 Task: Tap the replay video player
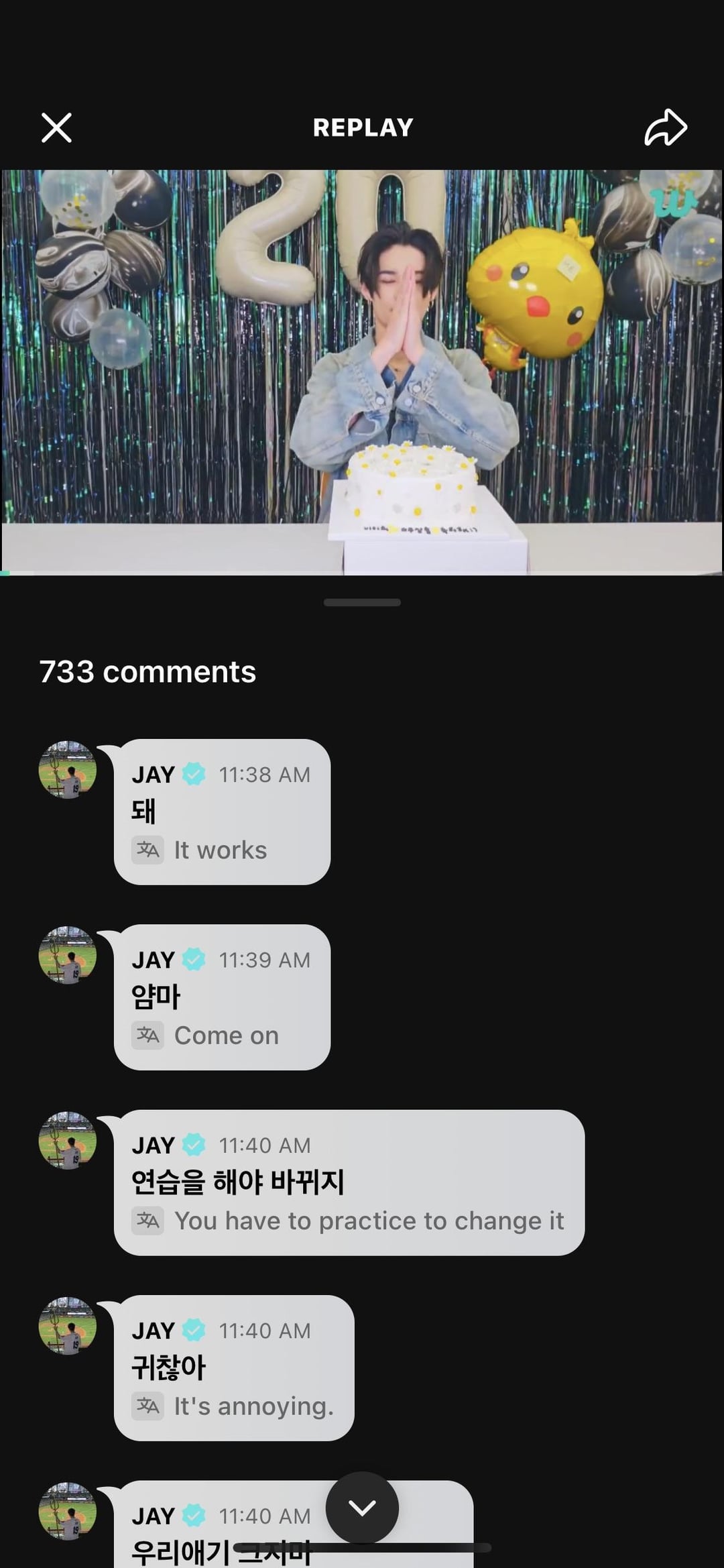(x=362, y=372)
